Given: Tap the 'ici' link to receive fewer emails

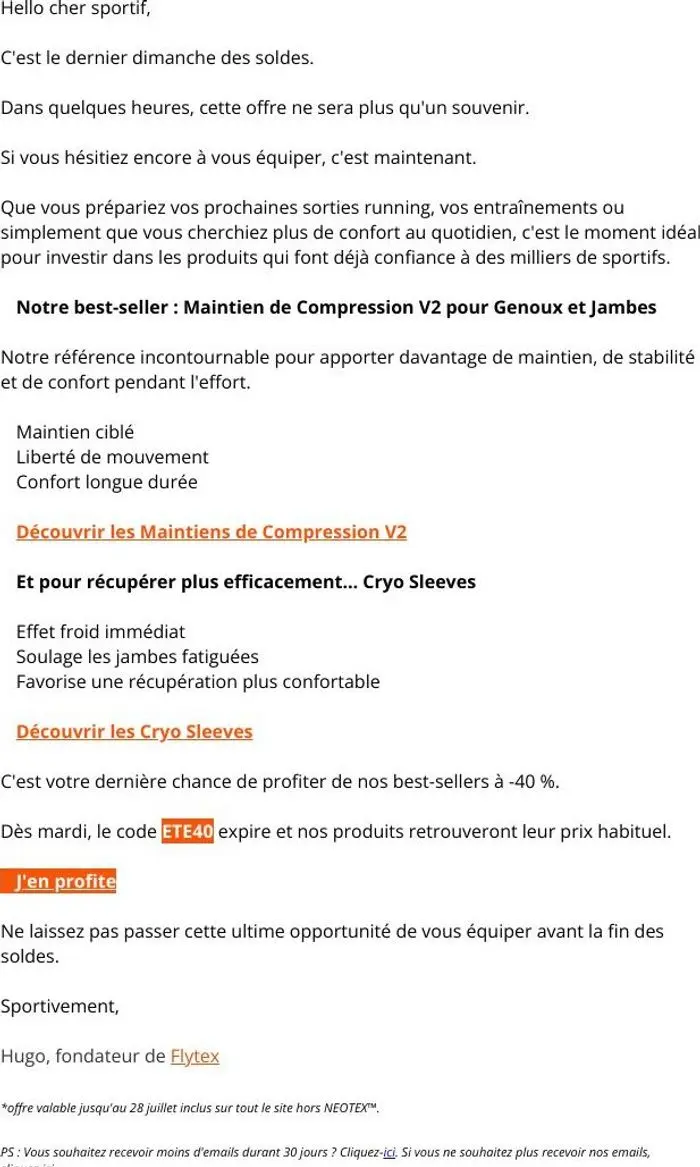Looking at the screenshot, I should pyautogui.click(x=389, y=1152).
